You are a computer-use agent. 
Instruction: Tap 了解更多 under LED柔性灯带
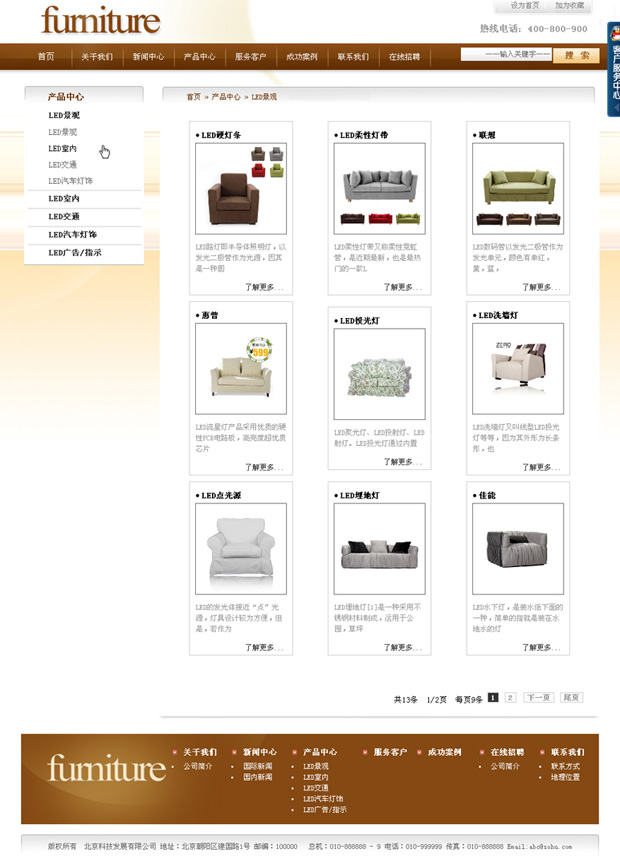[403, 287]
